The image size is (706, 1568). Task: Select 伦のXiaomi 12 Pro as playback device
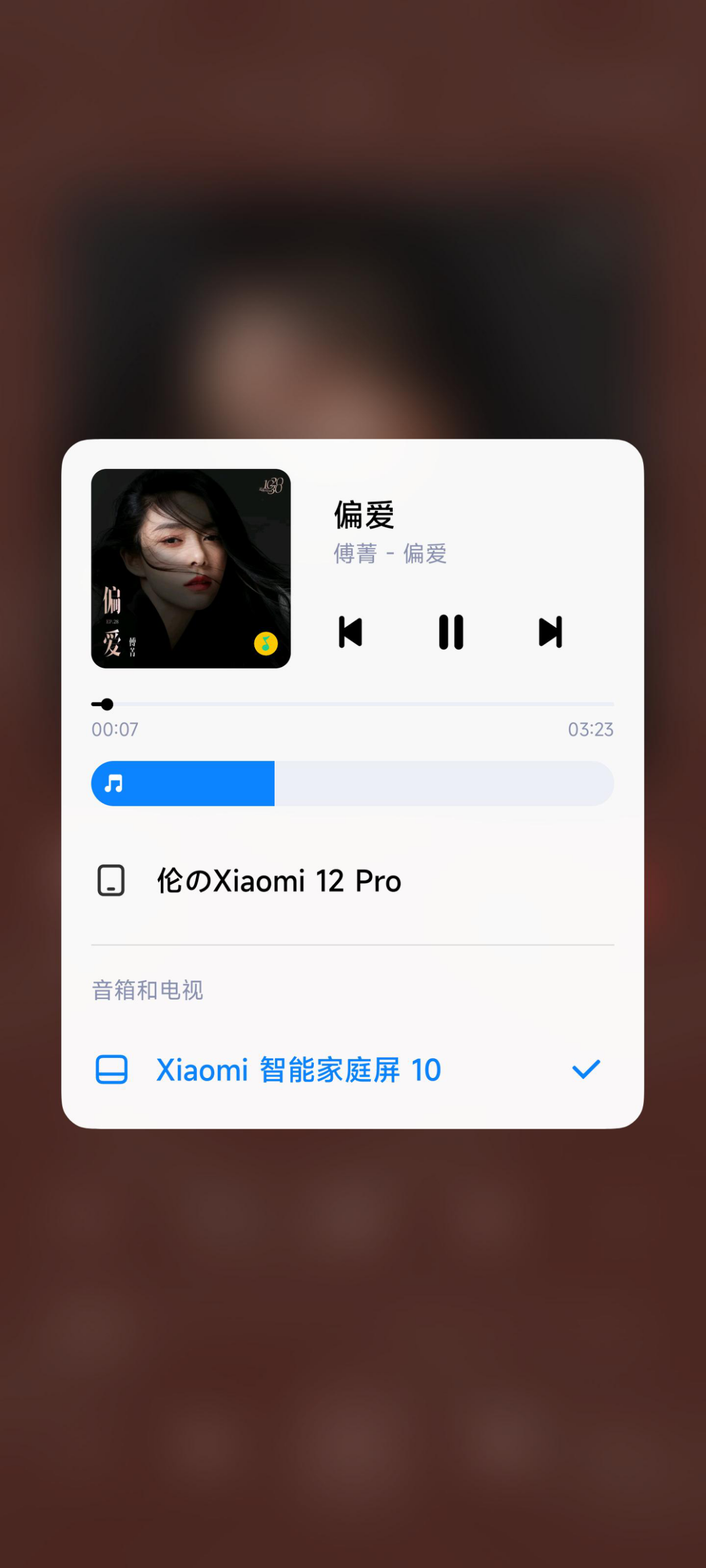(x=277, y=880)
